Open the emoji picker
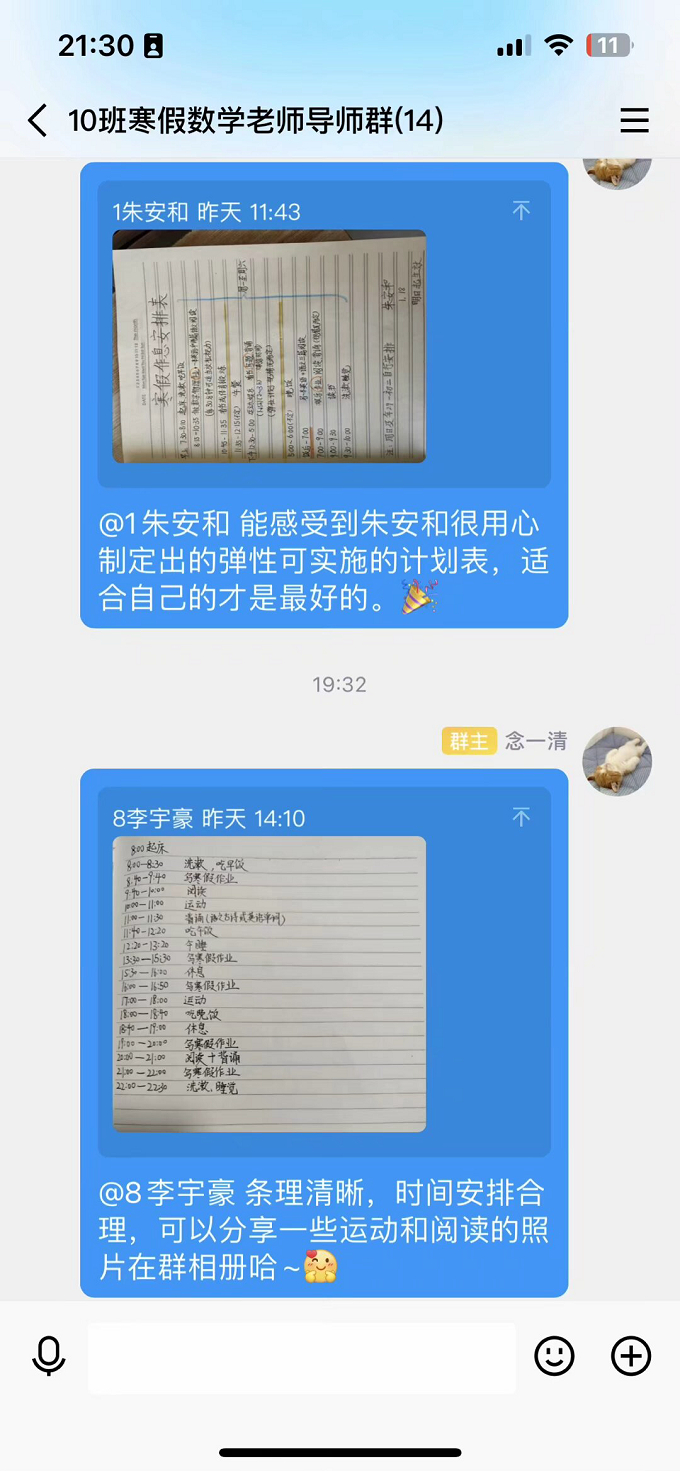Viewport: 680px width, 1471px height. 555,1357
